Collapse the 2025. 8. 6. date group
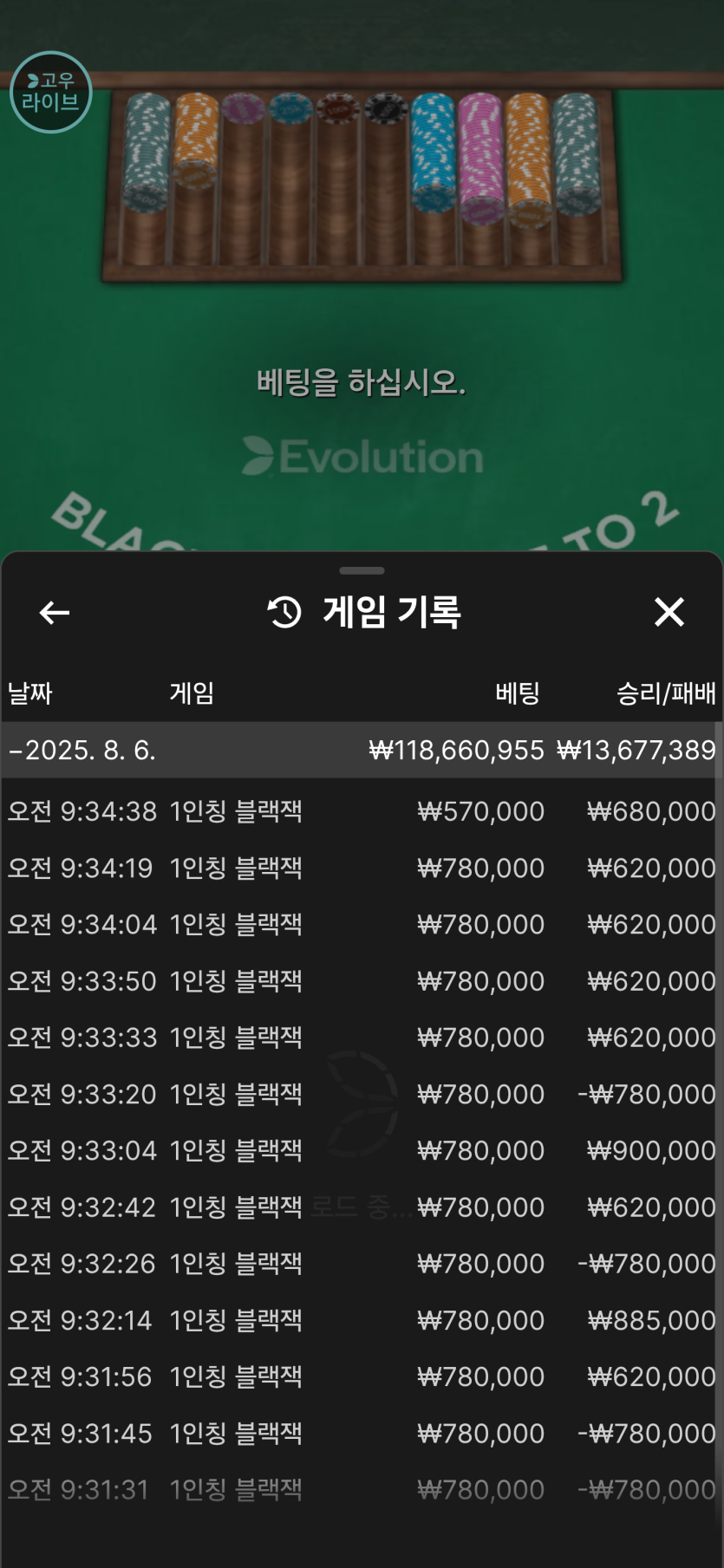This screenshot has width=724, height=1568. pyautogui.click(x=82, y=751)
